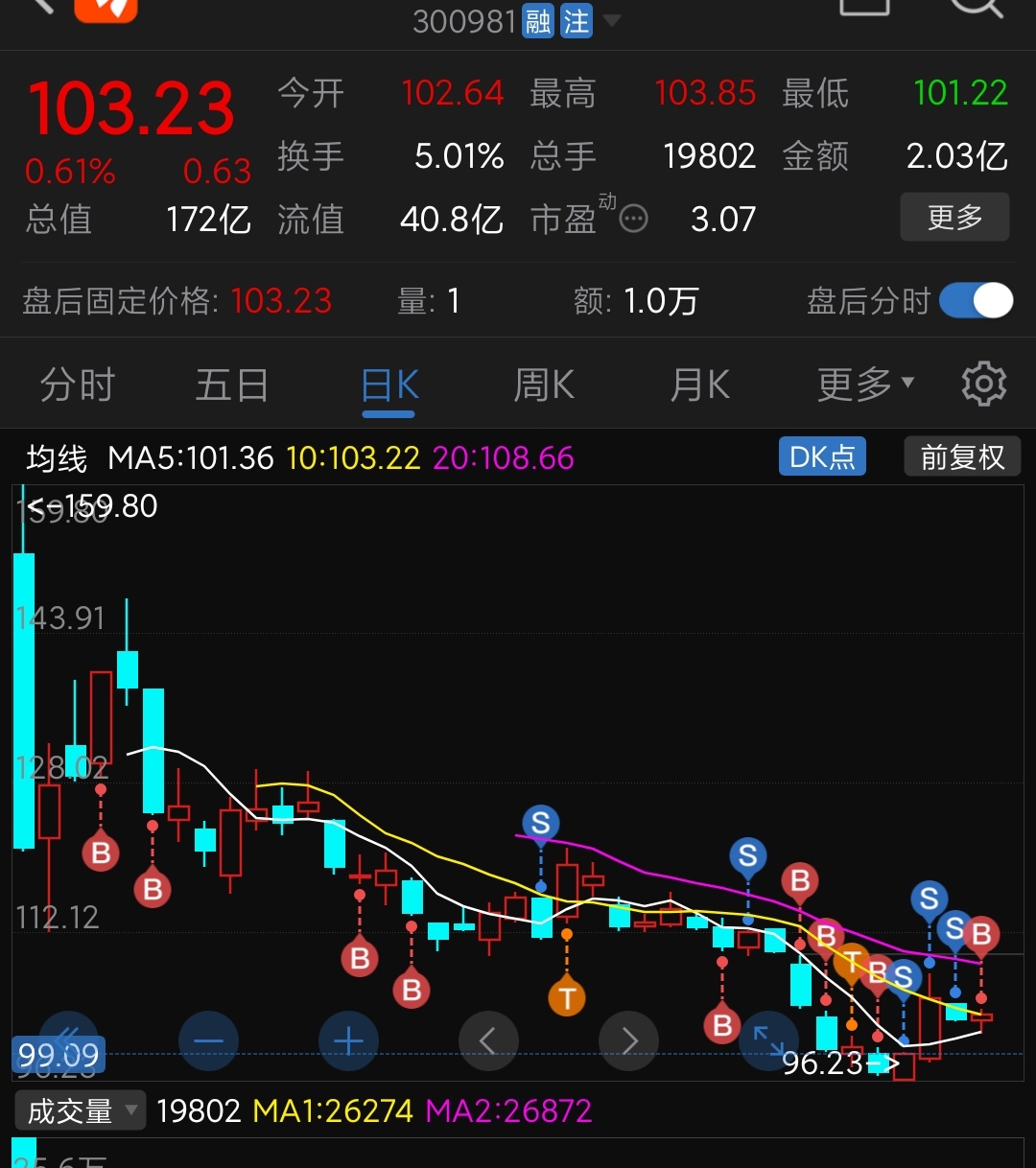The width and height of the screenshot is (1036, 1168).
Task: Zoom in the chart with the plus icon
Action: tap(348, 1040)
